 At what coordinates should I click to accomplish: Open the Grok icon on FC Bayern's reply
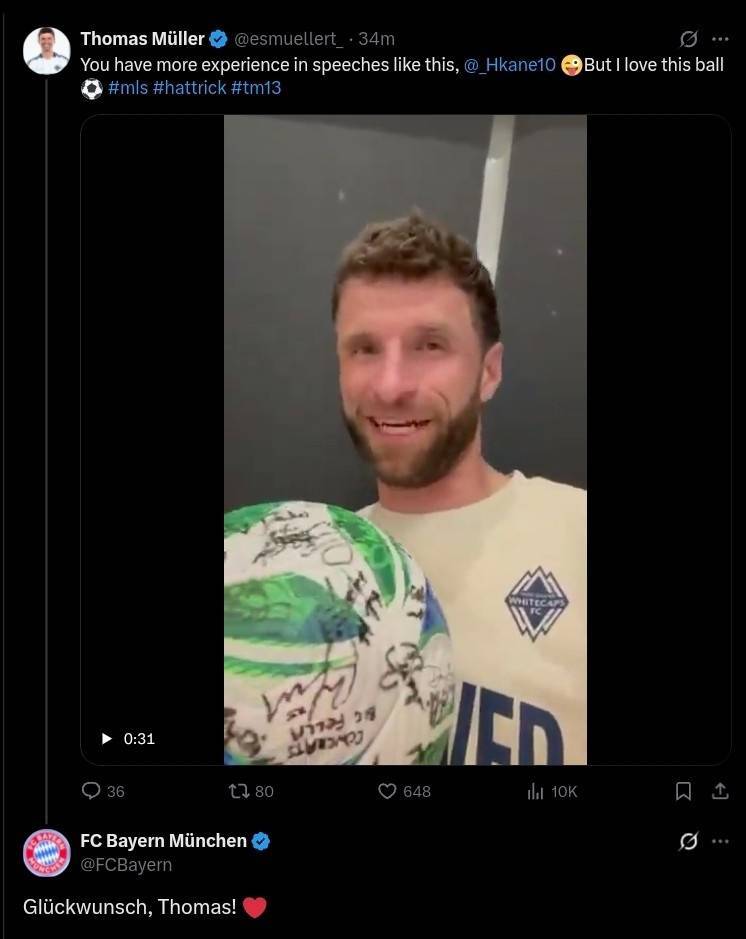click(x=688, y=841)
